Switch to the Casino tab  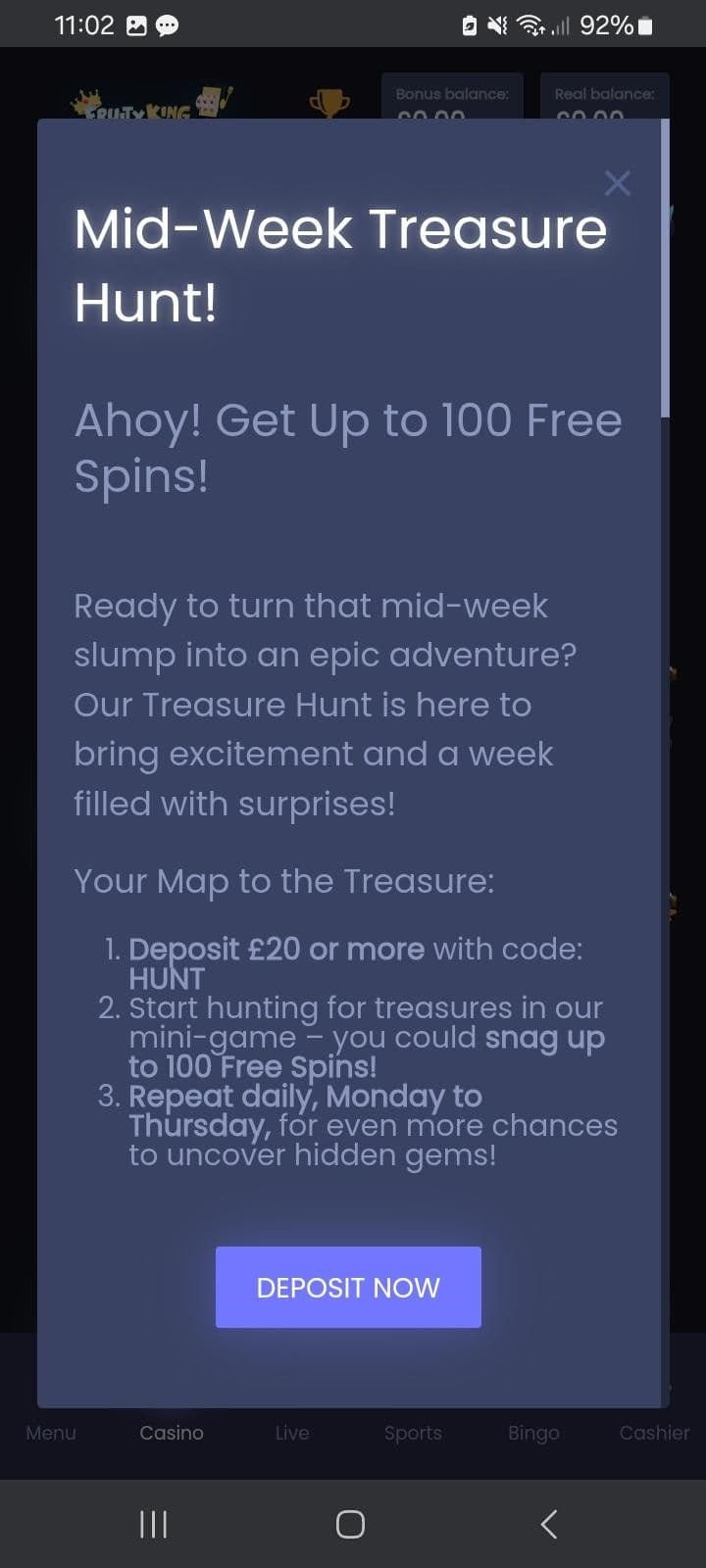pos(172,1432)
